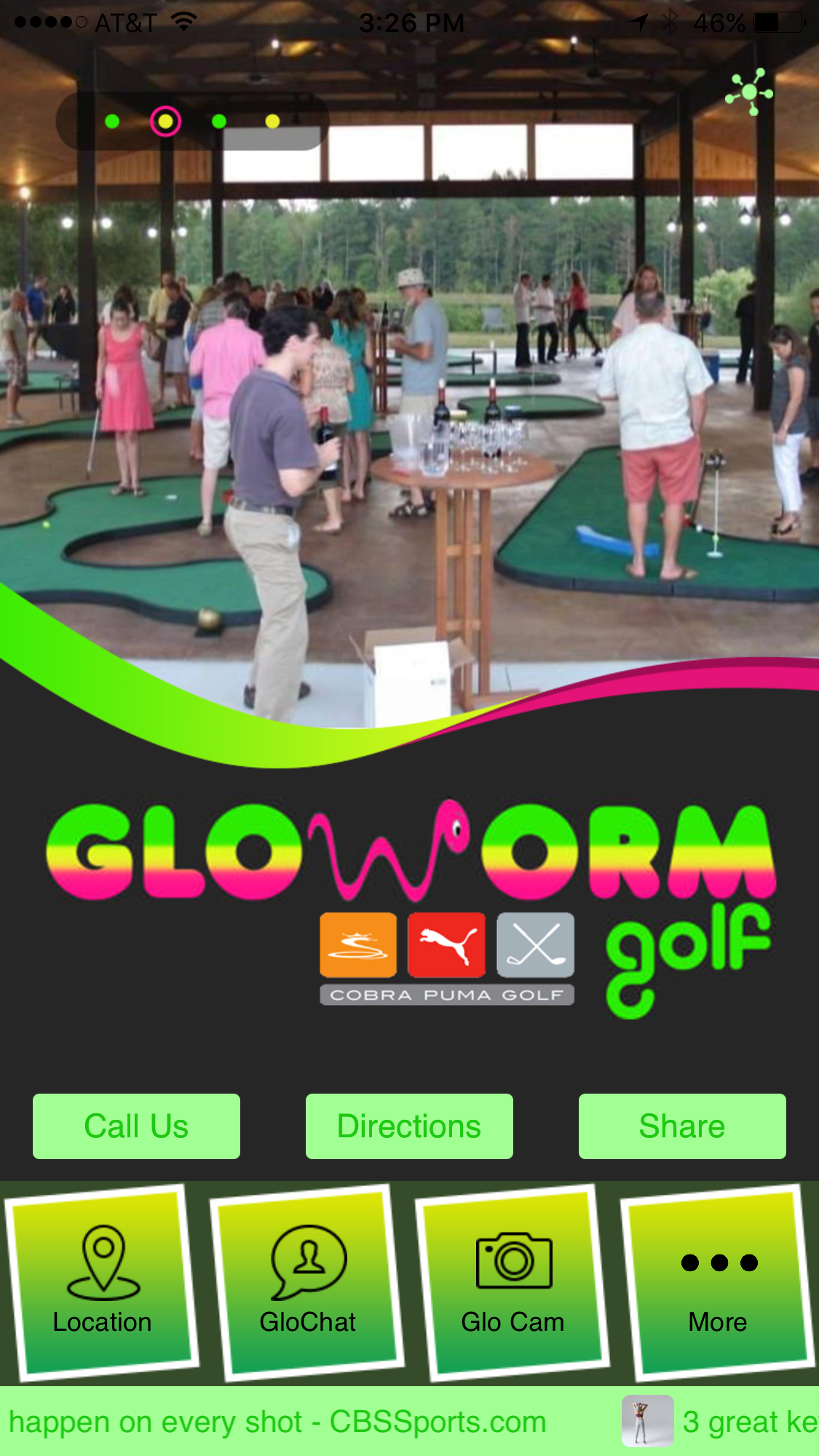Open the CBSSports.com news ticker headline
The width and height of the screenshot is (819, 1456).
point(277,1421)
